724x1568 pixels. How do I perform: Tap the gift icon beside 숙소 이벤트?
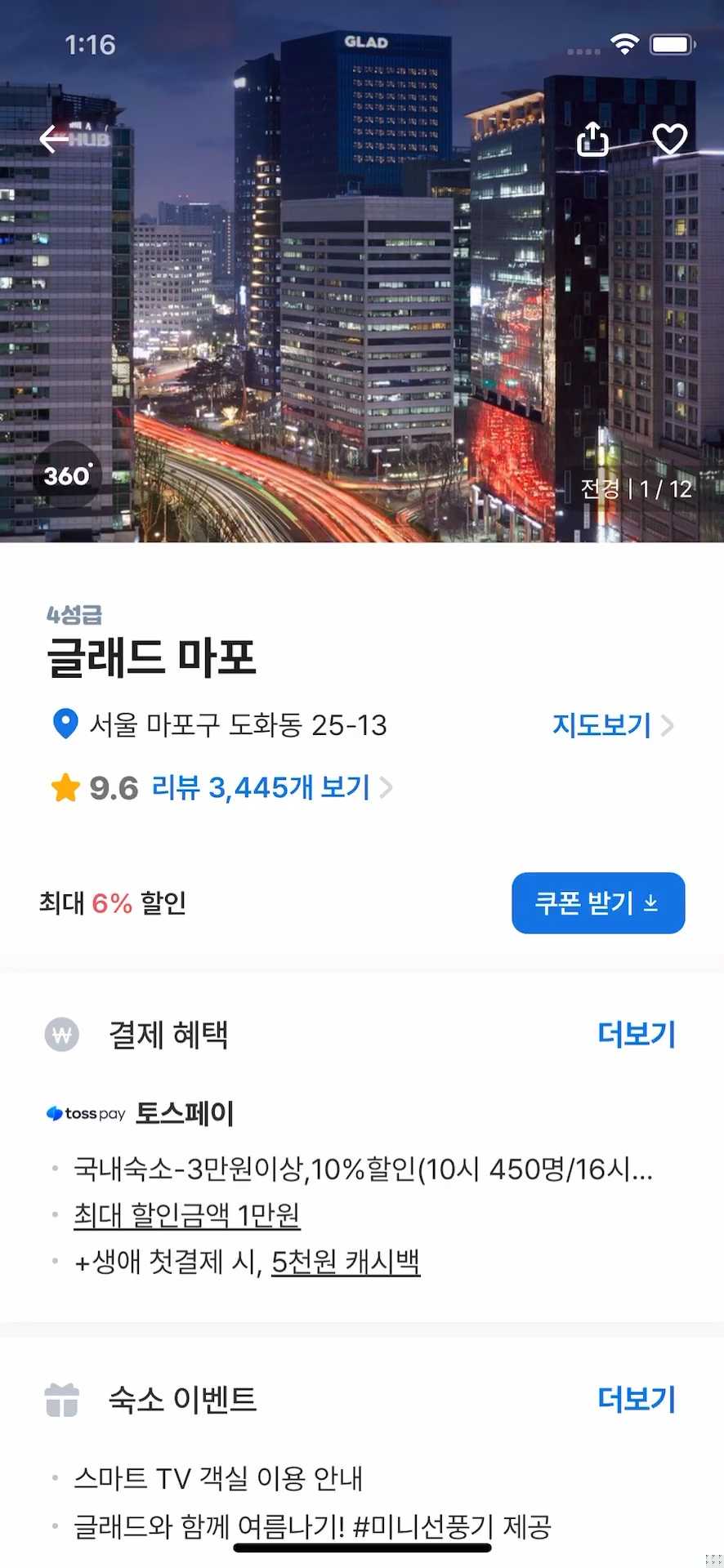point(61,1400)
